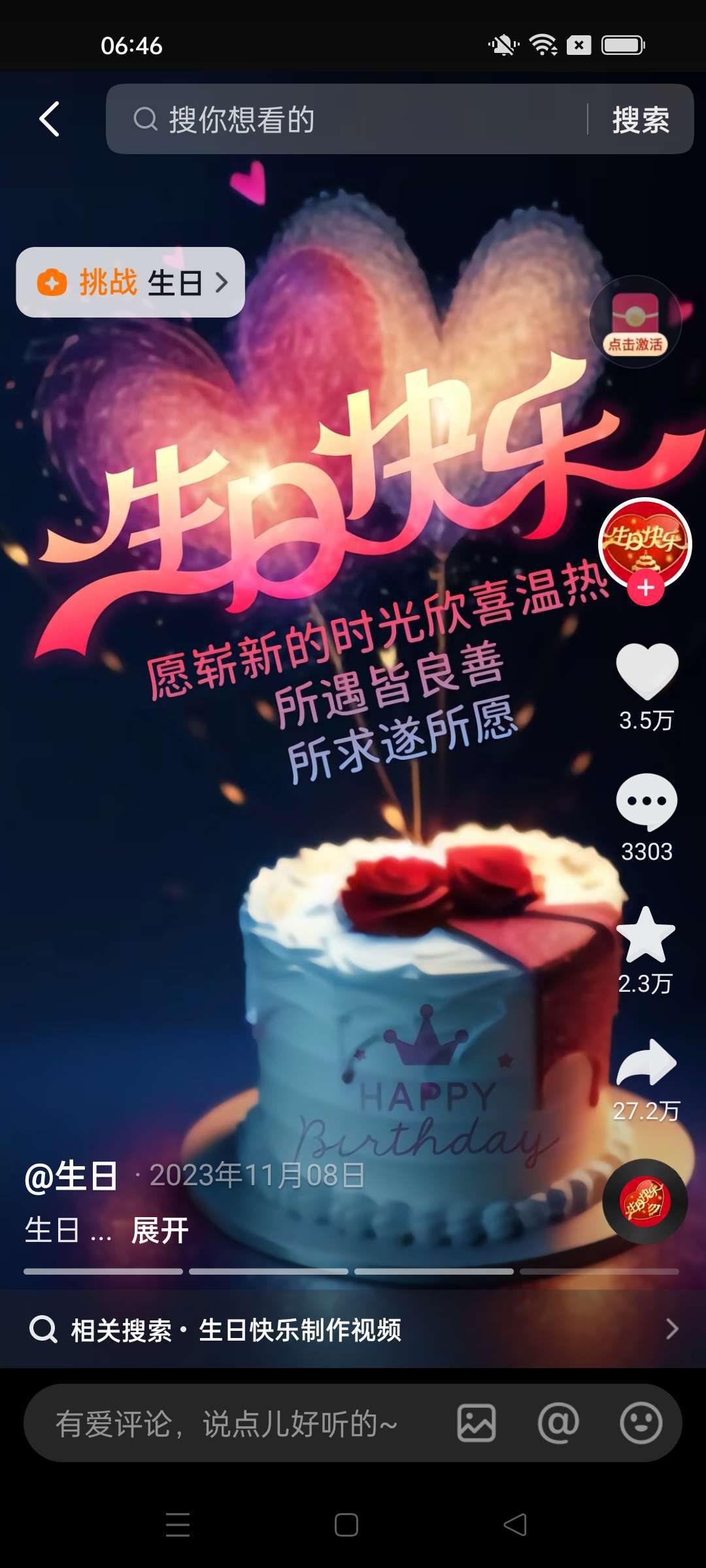
Task: Tap the 搜索 button
Action: (641, 120)
